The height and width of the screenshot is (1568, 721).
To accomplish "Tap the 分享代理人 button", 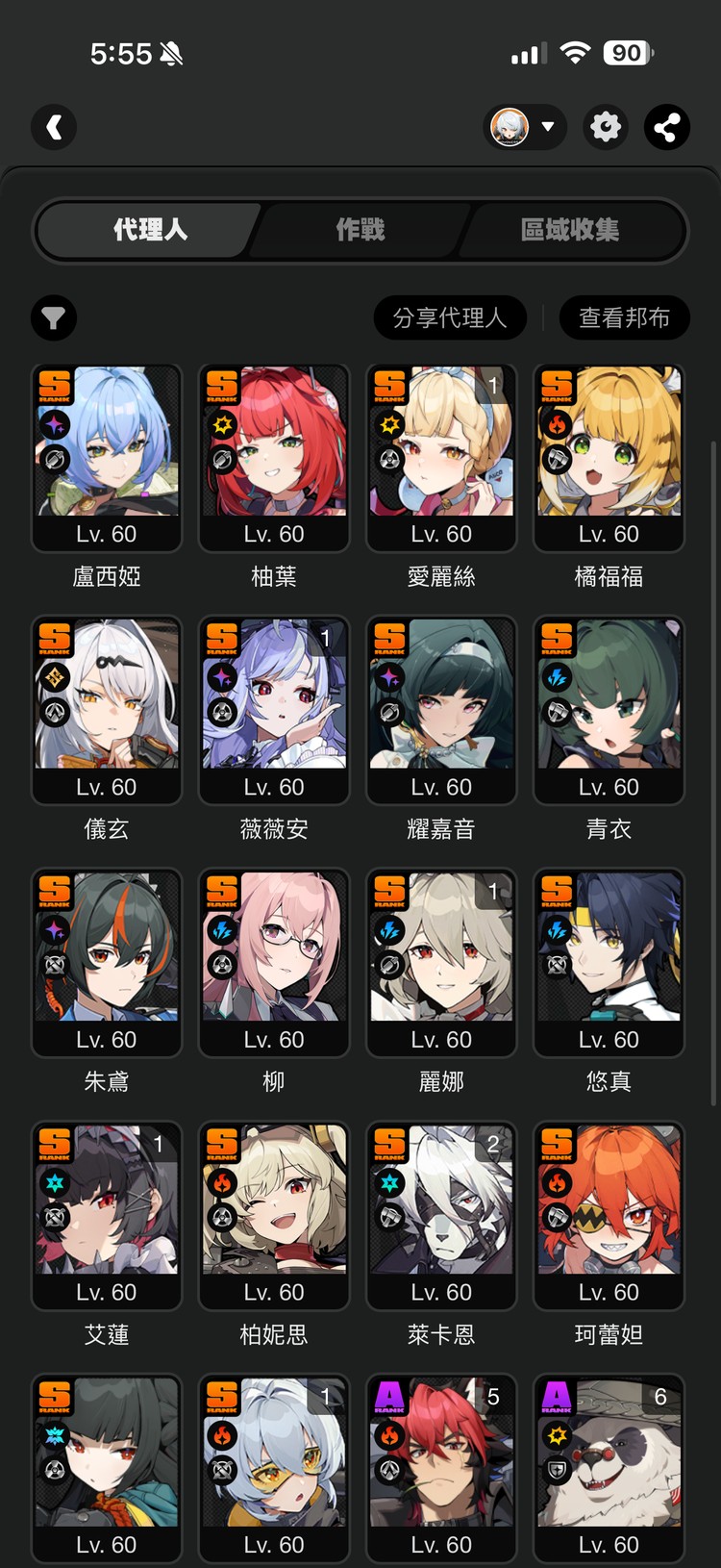I will tap(449, 318).
